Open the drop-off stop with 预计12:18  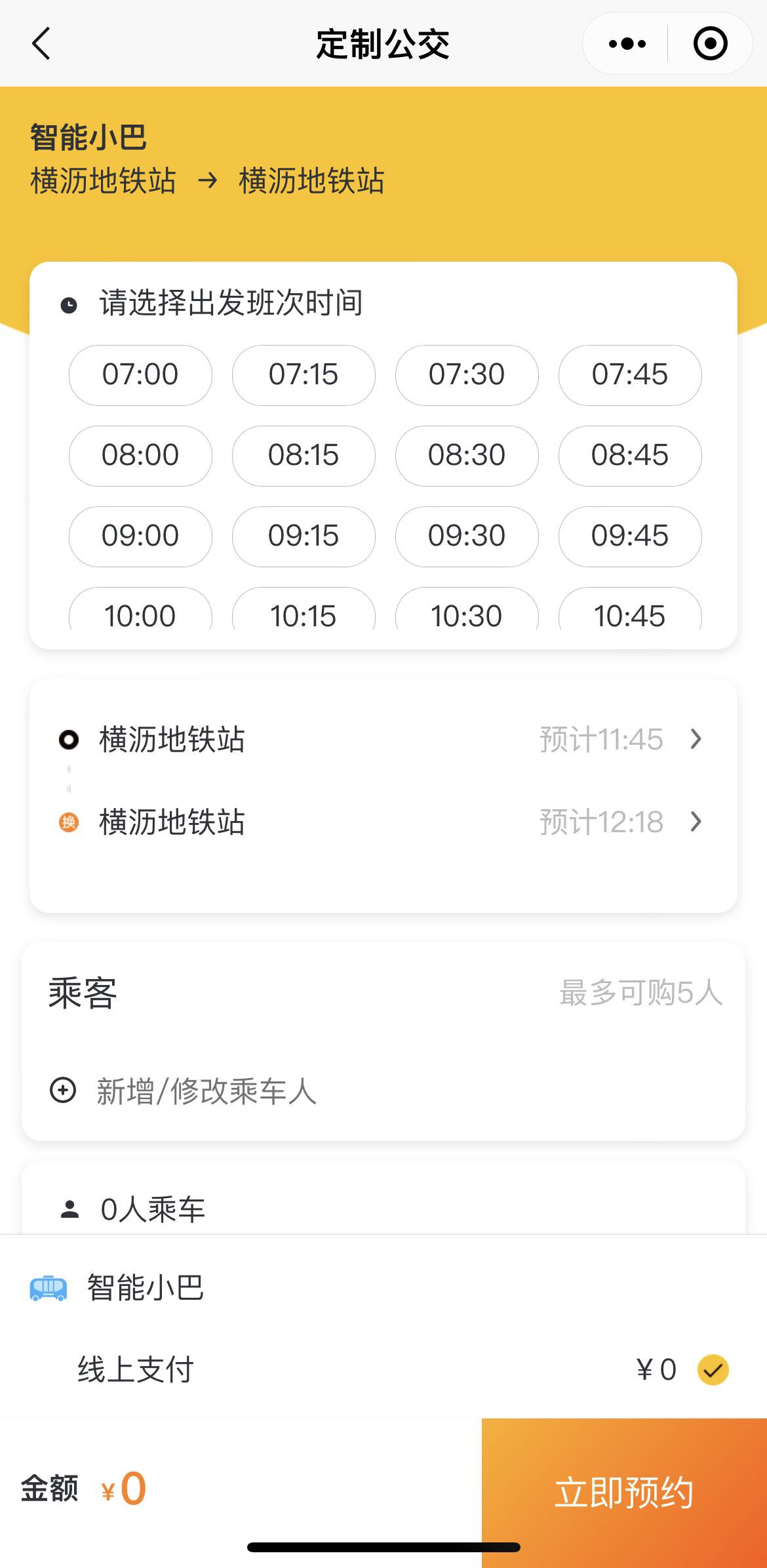pos(383,822)
